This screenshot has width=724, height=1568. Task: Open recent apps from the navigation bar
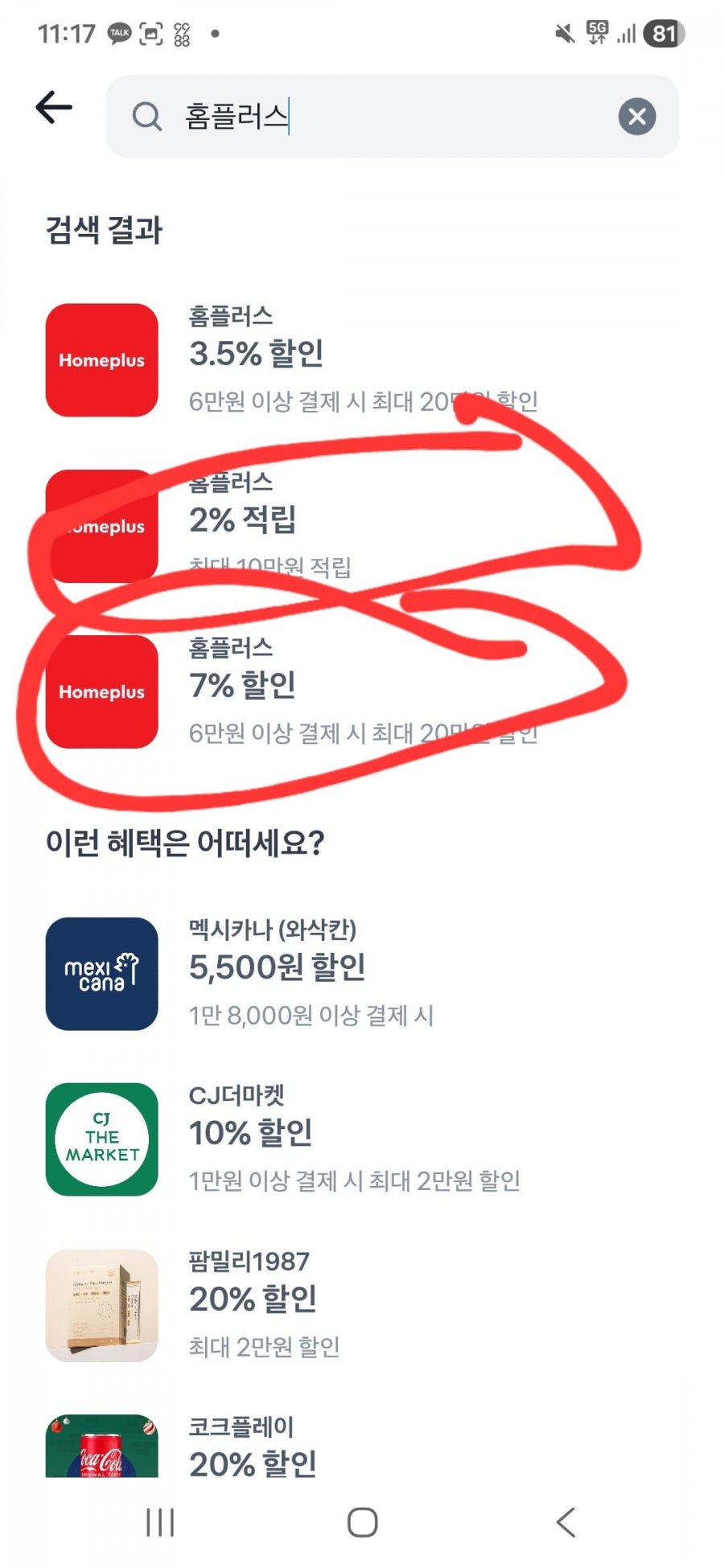[x=160, y=1522]
